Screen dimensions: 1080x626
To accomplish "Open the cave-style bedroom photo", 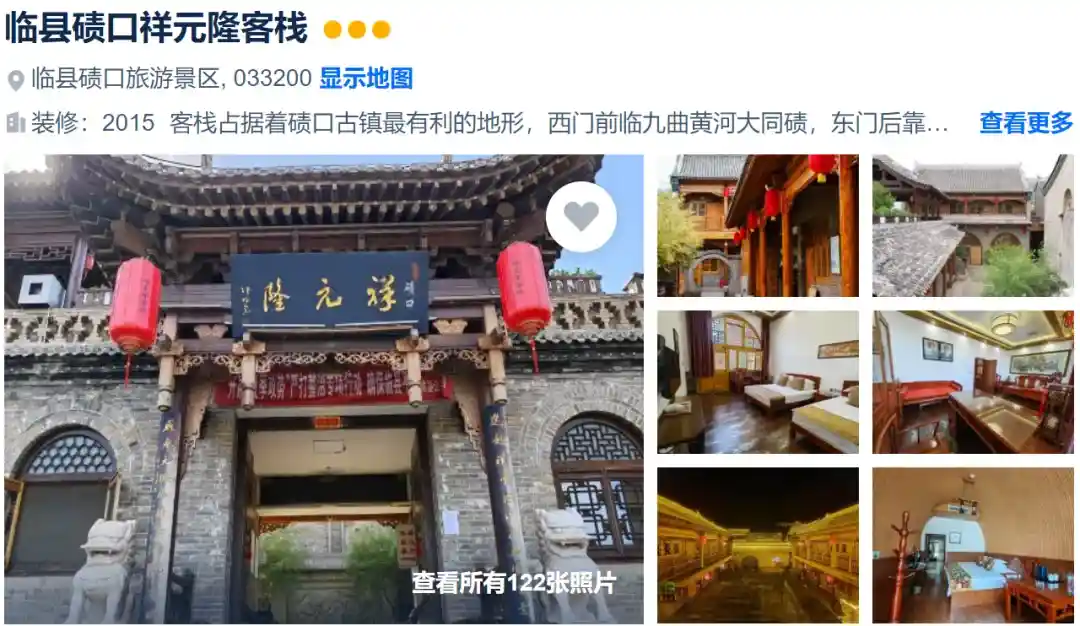I will coord(972,545).
